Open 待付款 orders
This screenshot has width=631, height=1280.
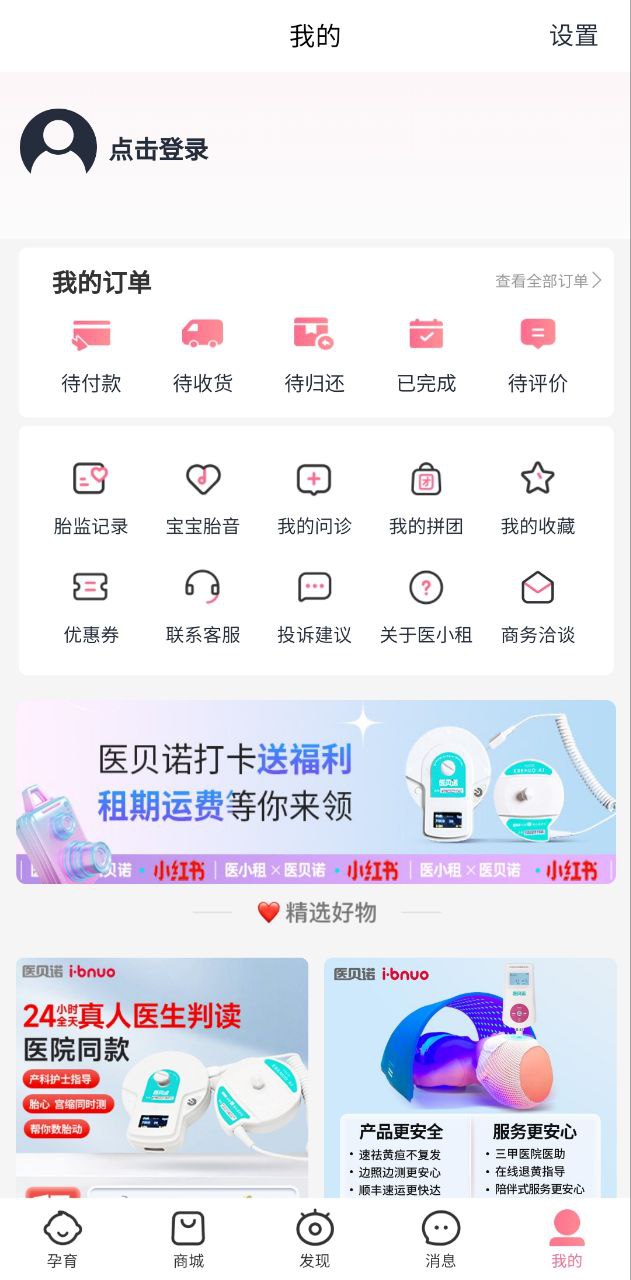(91, 355)
